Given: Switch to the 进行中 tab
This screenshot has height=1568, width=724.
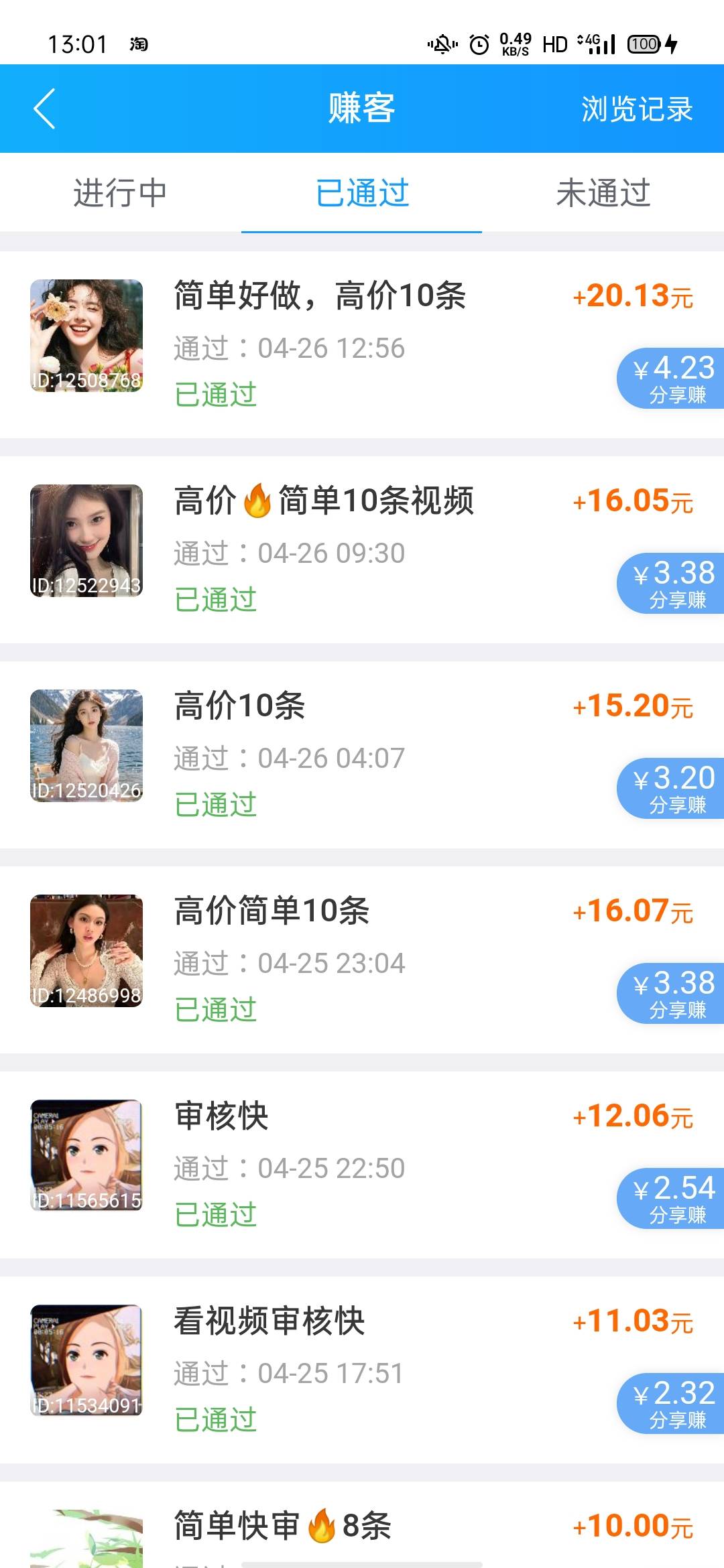Looking at the screenshot, I should point(120,193).
